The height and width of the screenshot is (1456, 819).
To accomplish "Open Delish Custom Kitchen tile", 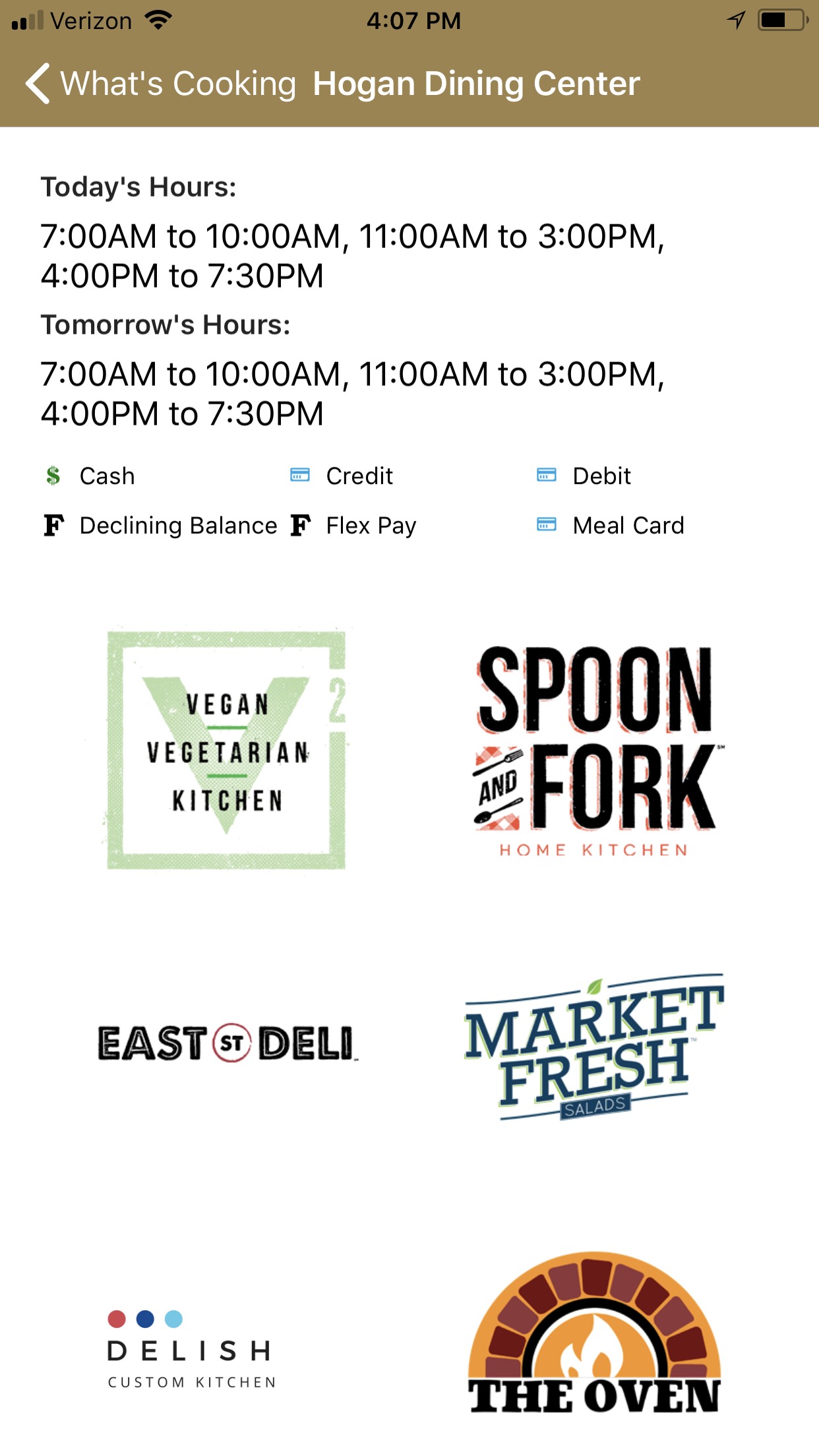I will pyautogui.click(x=191, y=1349).
